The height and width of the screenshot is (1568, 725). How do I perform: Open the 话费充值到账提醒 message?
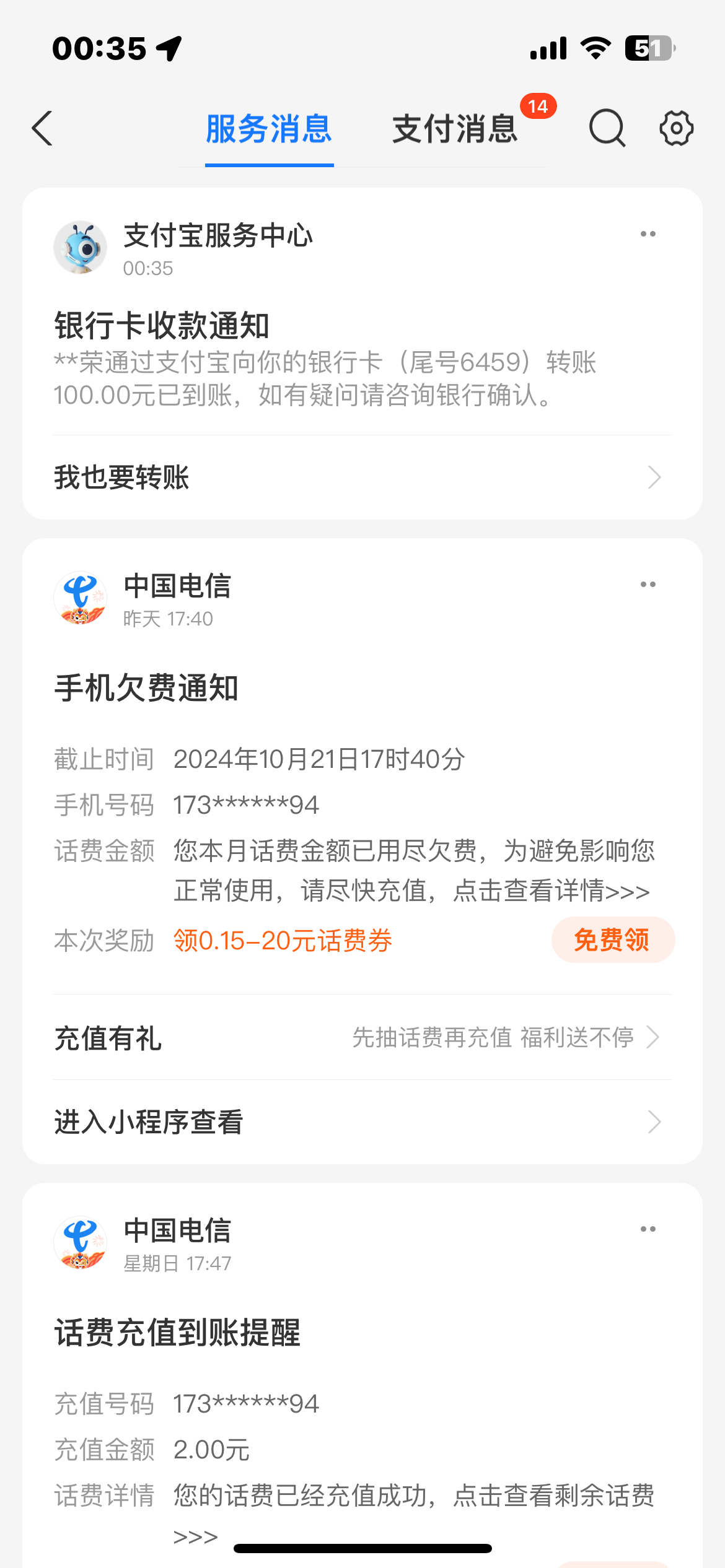click(177, 1333)
